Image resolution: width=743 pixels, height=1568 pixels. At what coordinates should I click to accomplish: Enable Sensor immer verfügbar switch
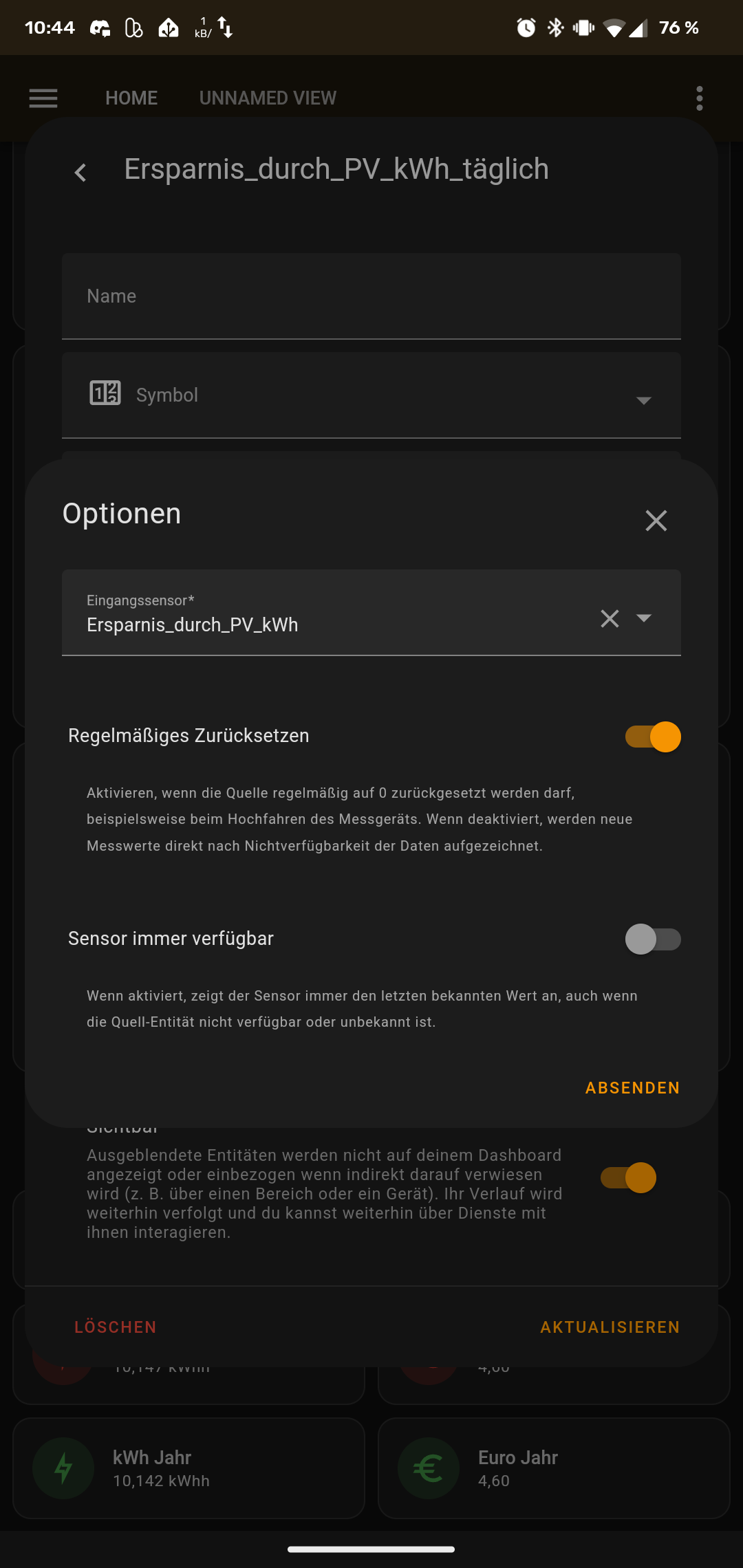click(652, 939)
